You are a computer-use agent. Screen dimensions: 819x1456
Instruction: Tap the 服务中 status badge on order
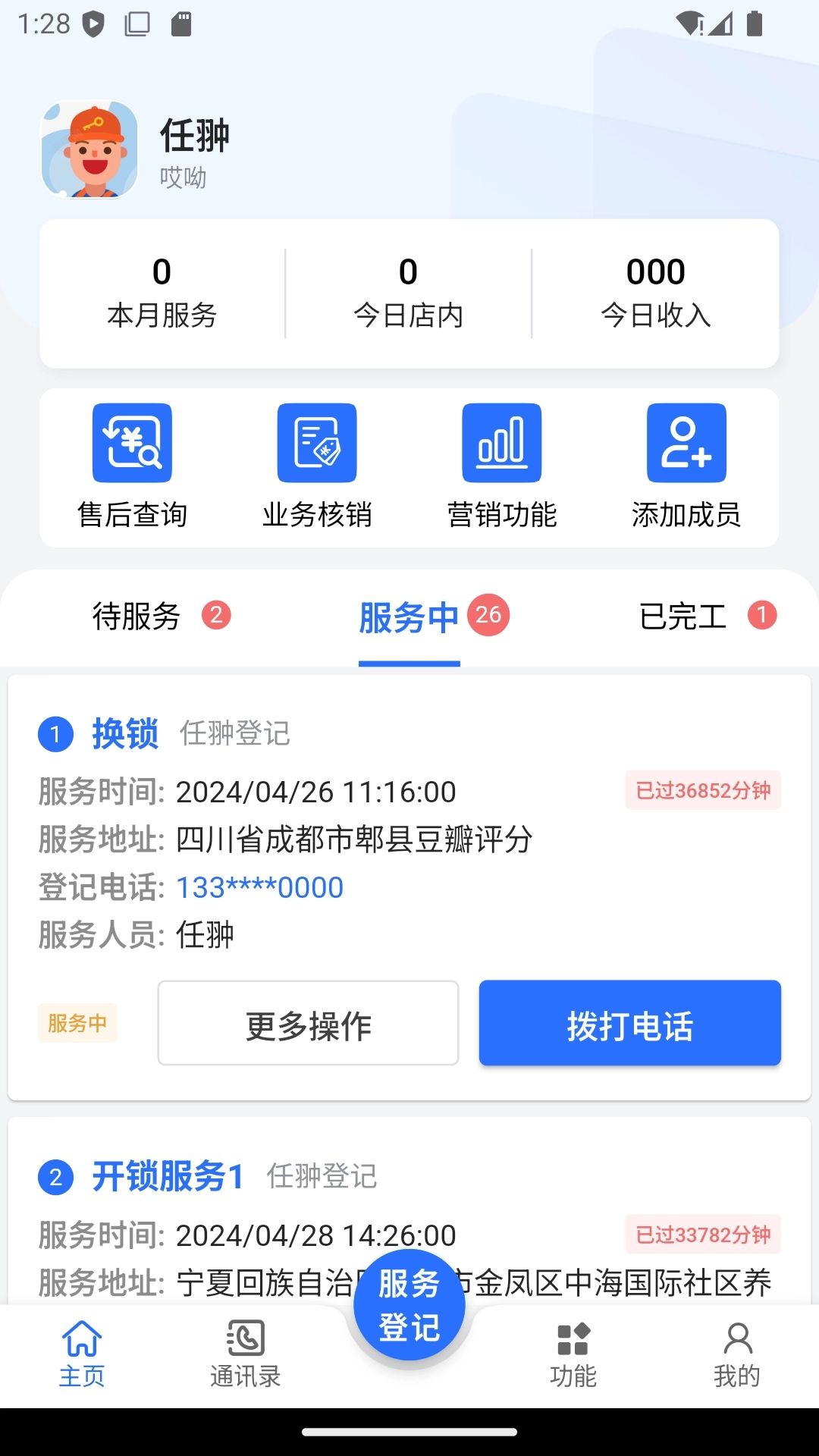[x=77, y=1023]
